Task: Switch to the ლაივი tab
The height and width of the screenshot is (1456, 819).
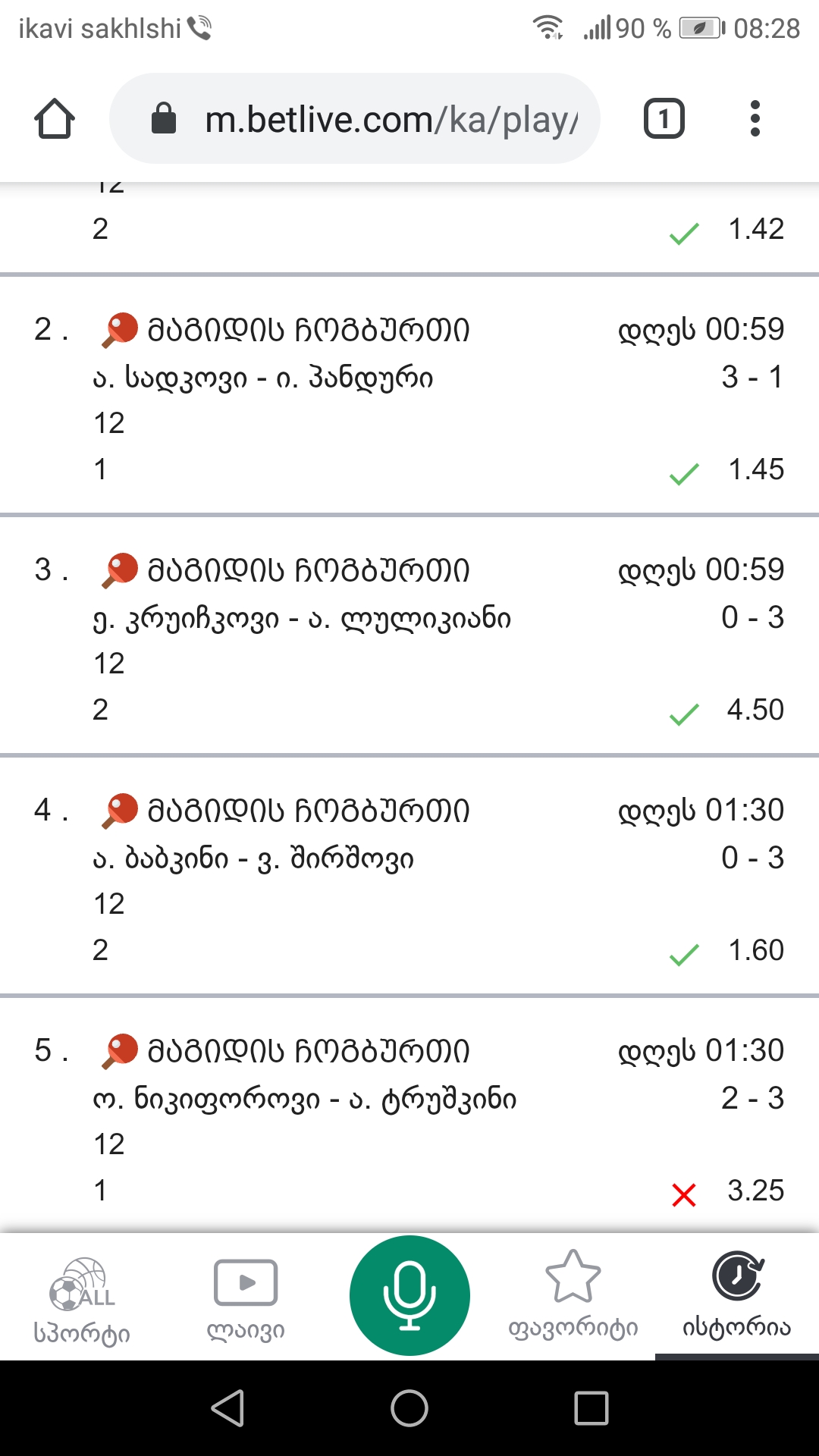Action: click(x=246, y=1298)
